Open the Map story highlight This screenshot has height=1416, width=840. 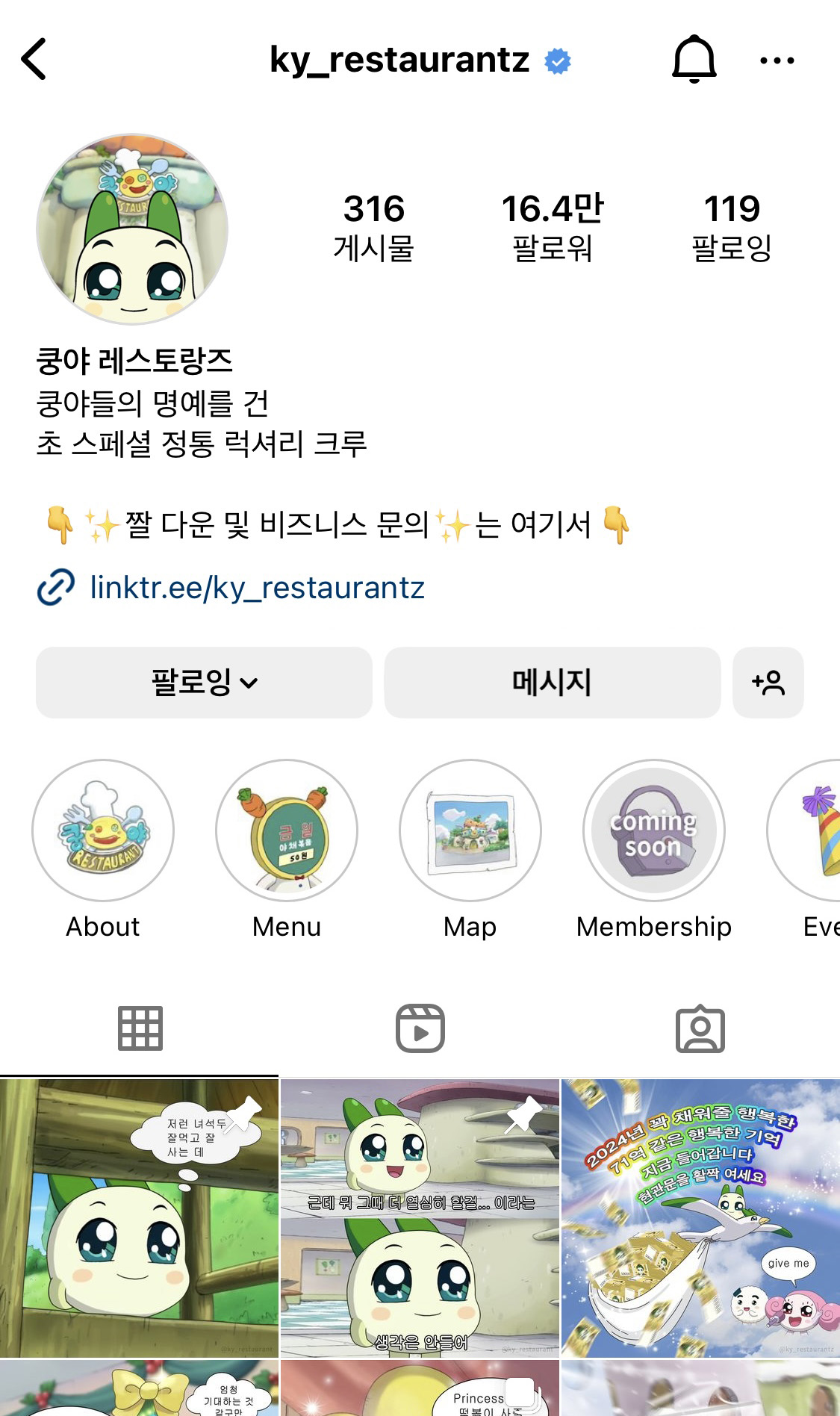(x=470, y=831)
